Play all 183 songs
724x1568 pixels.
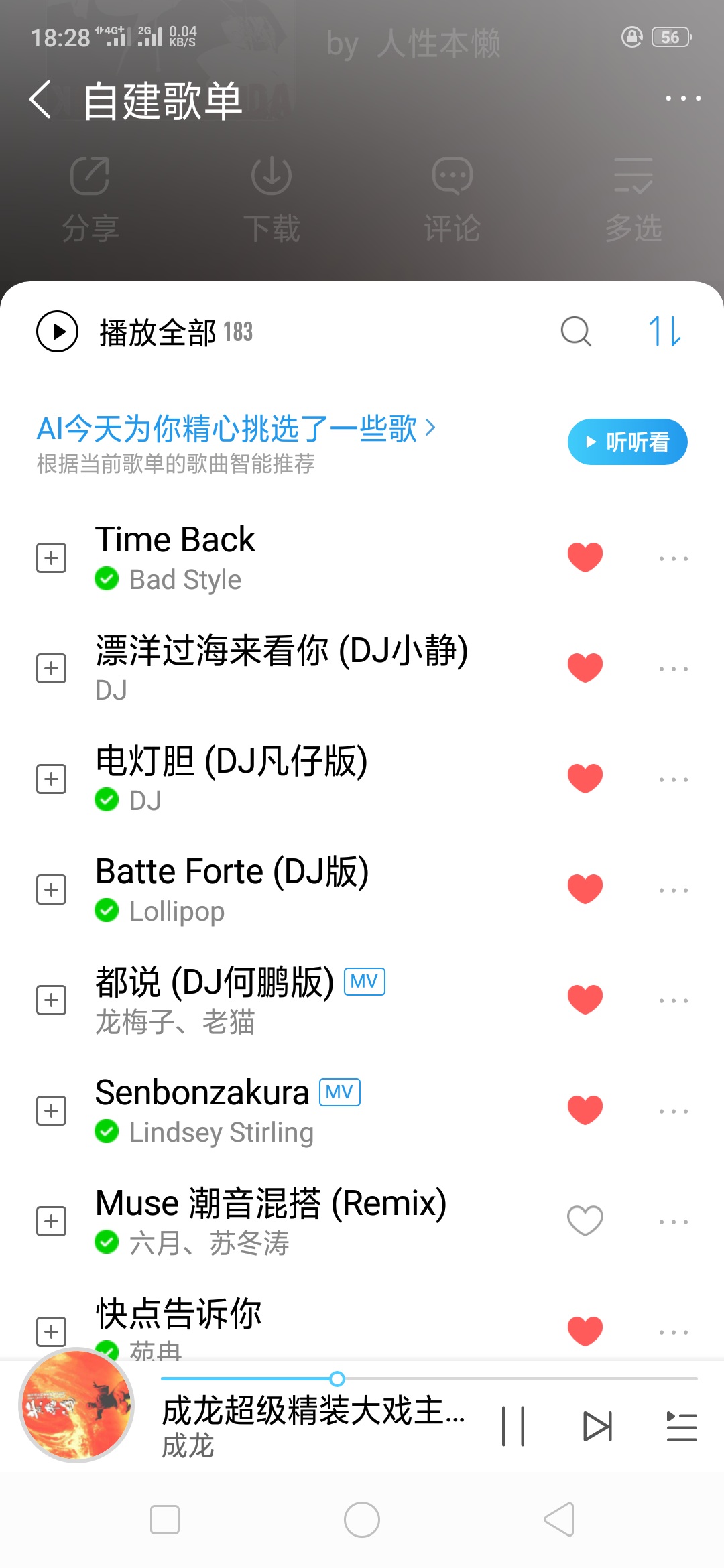(x=58, y=332)
